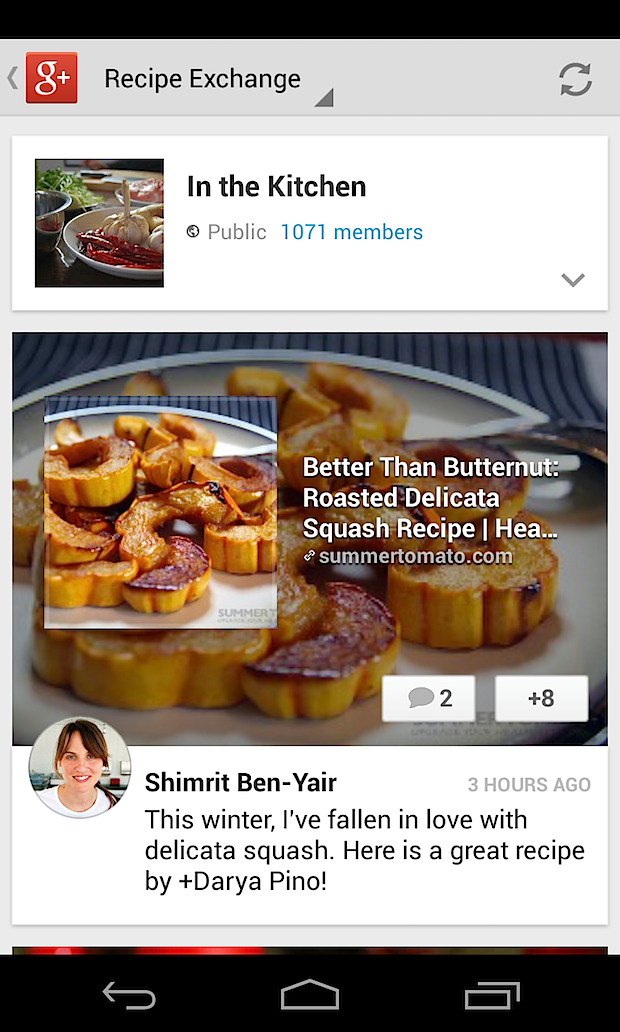View the 1071 members list

point(351,232)
